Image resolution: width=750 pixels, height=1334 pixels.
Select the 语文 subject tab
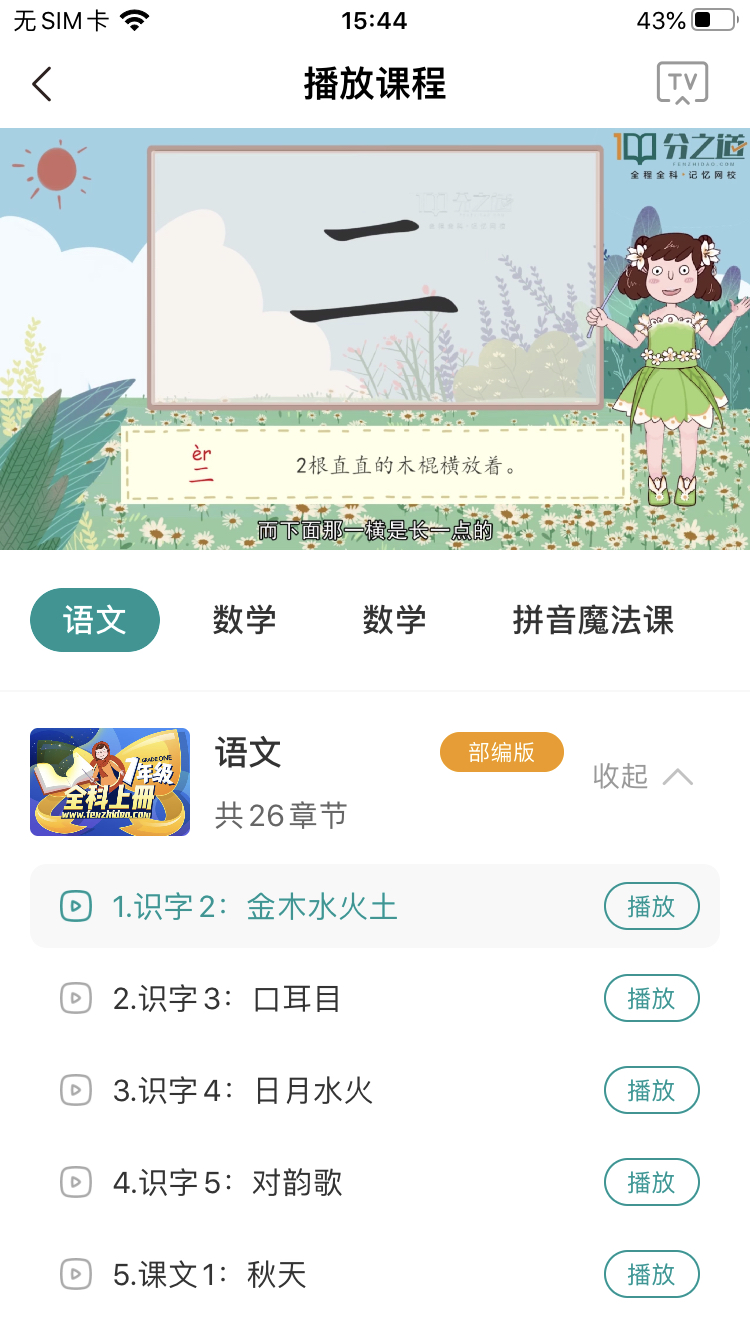point(95,620)
